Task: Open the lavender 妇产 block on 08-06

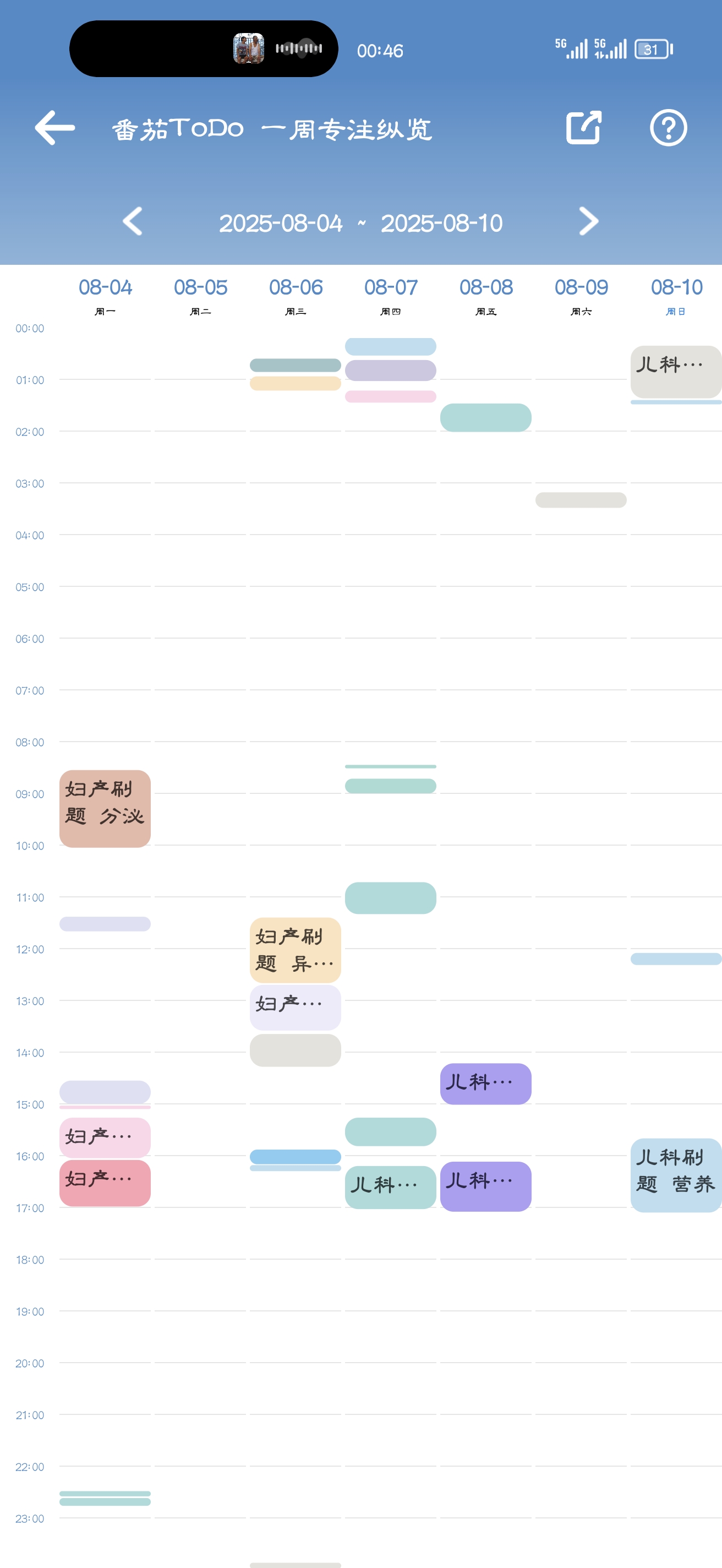Action: 295,1008
